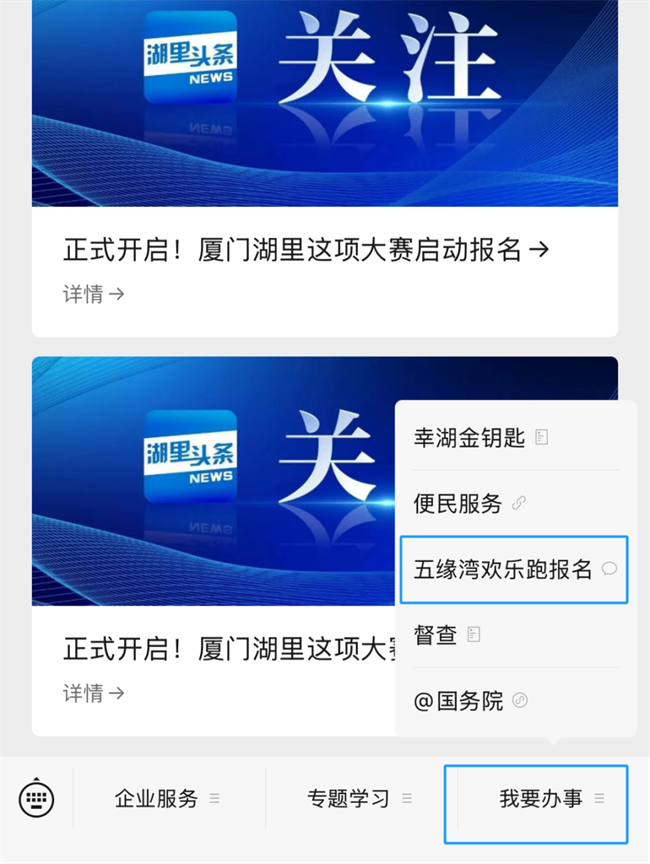Choose 五缘湾欢乐跑报名 option

coord(514,570)
